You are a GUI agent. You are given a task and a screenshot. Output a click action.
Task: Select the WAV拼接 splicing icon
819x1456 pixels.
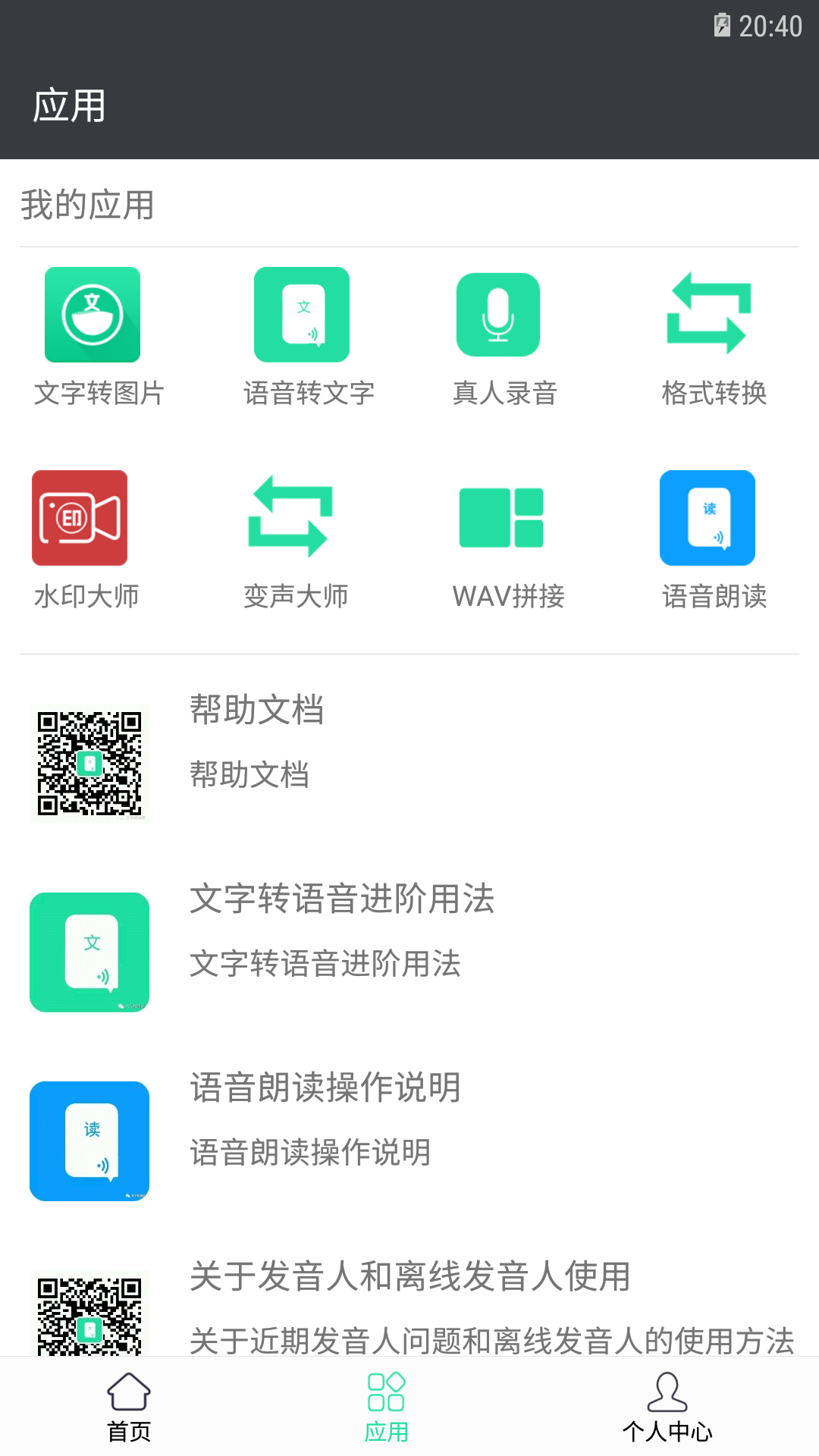500,517
